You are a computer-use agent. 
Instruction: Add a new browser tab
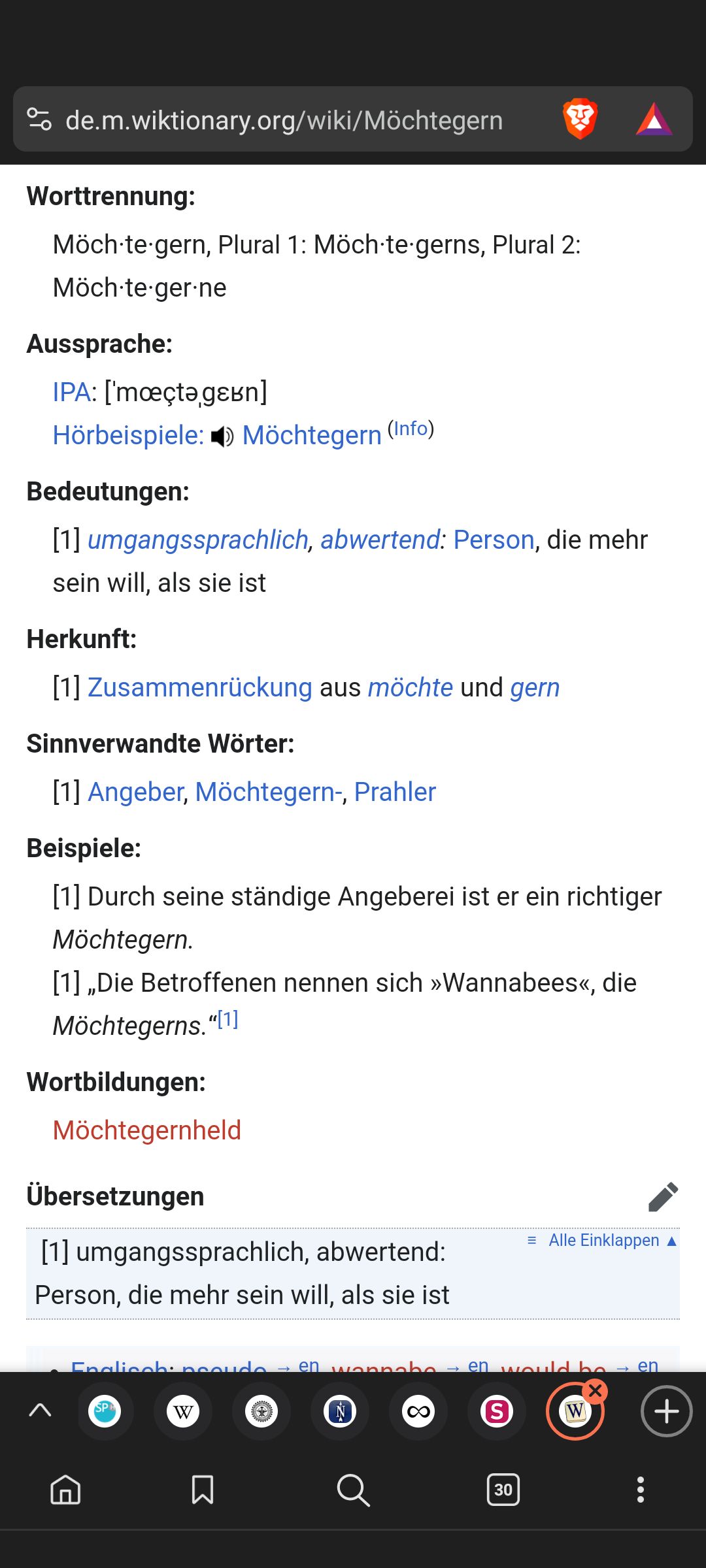point(666,1412)
